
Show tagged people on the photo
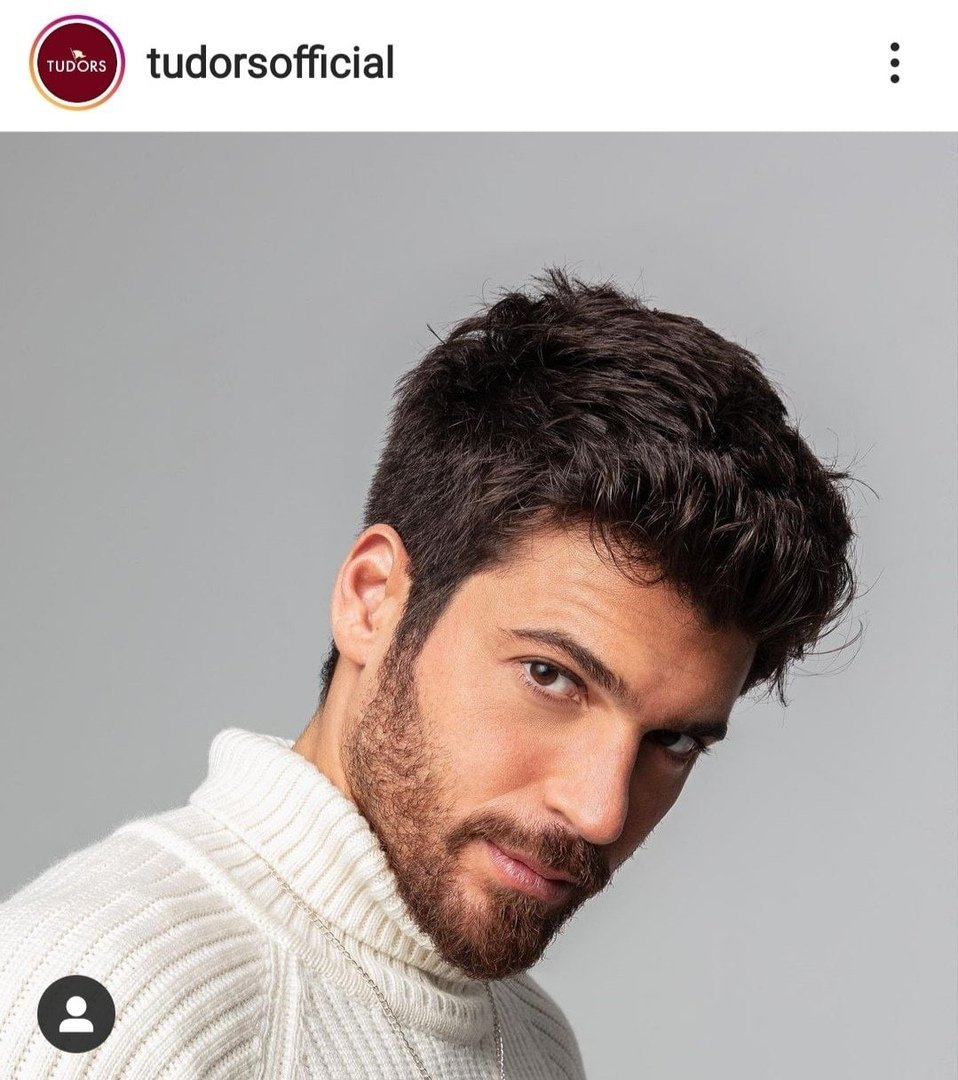[x=76, y=1013]
